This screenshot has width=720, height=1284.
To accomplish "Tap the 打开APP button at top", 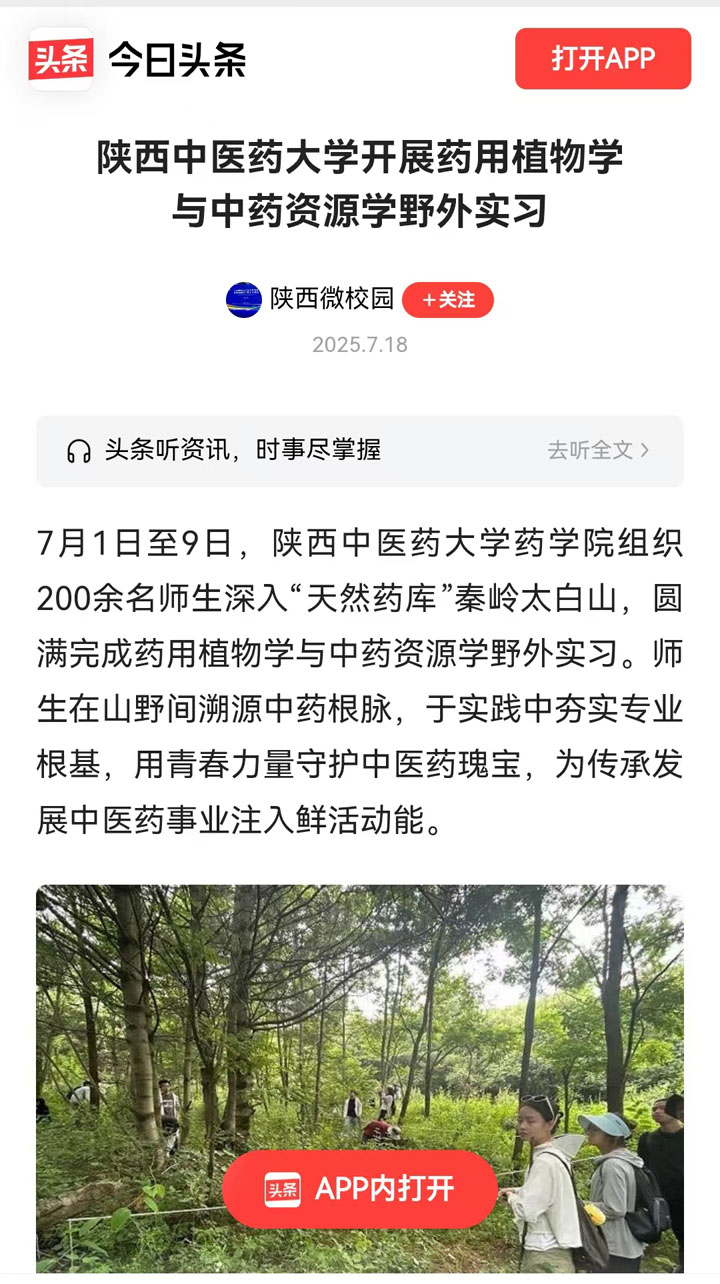I will pos(603,59).
